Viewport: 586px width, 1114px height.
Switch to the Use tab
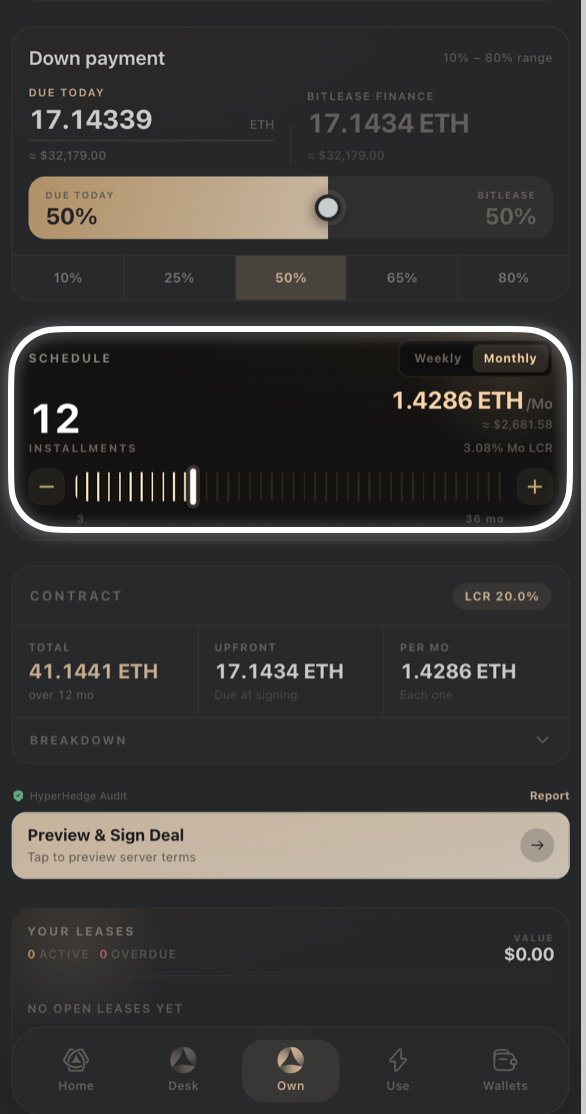pos(398,1070)
